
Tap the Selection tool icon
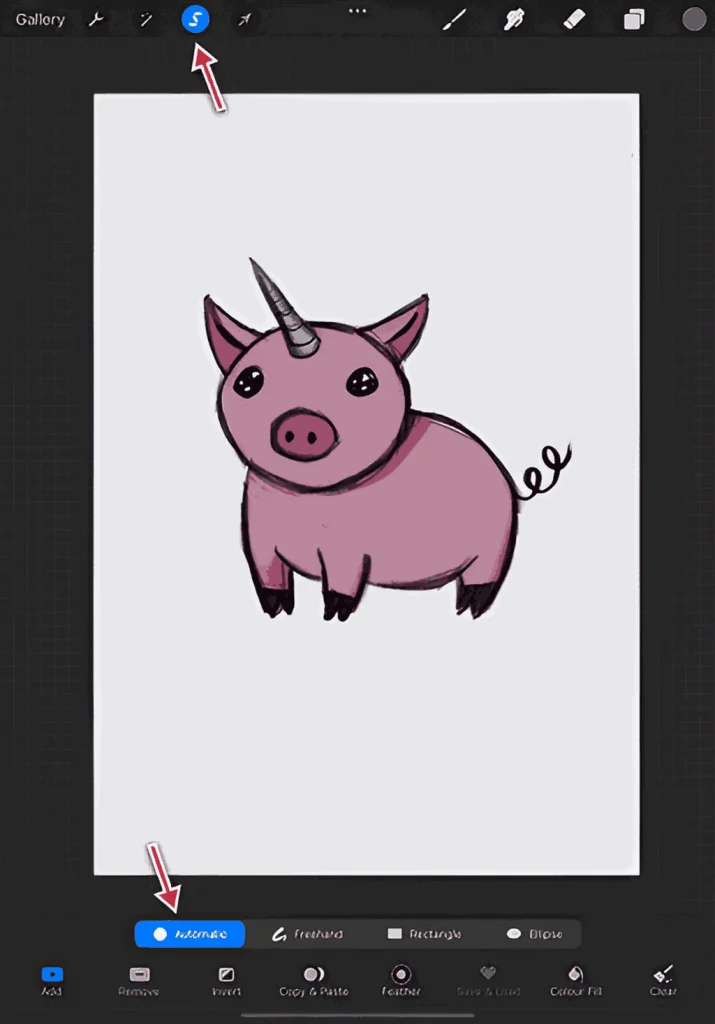195,19
